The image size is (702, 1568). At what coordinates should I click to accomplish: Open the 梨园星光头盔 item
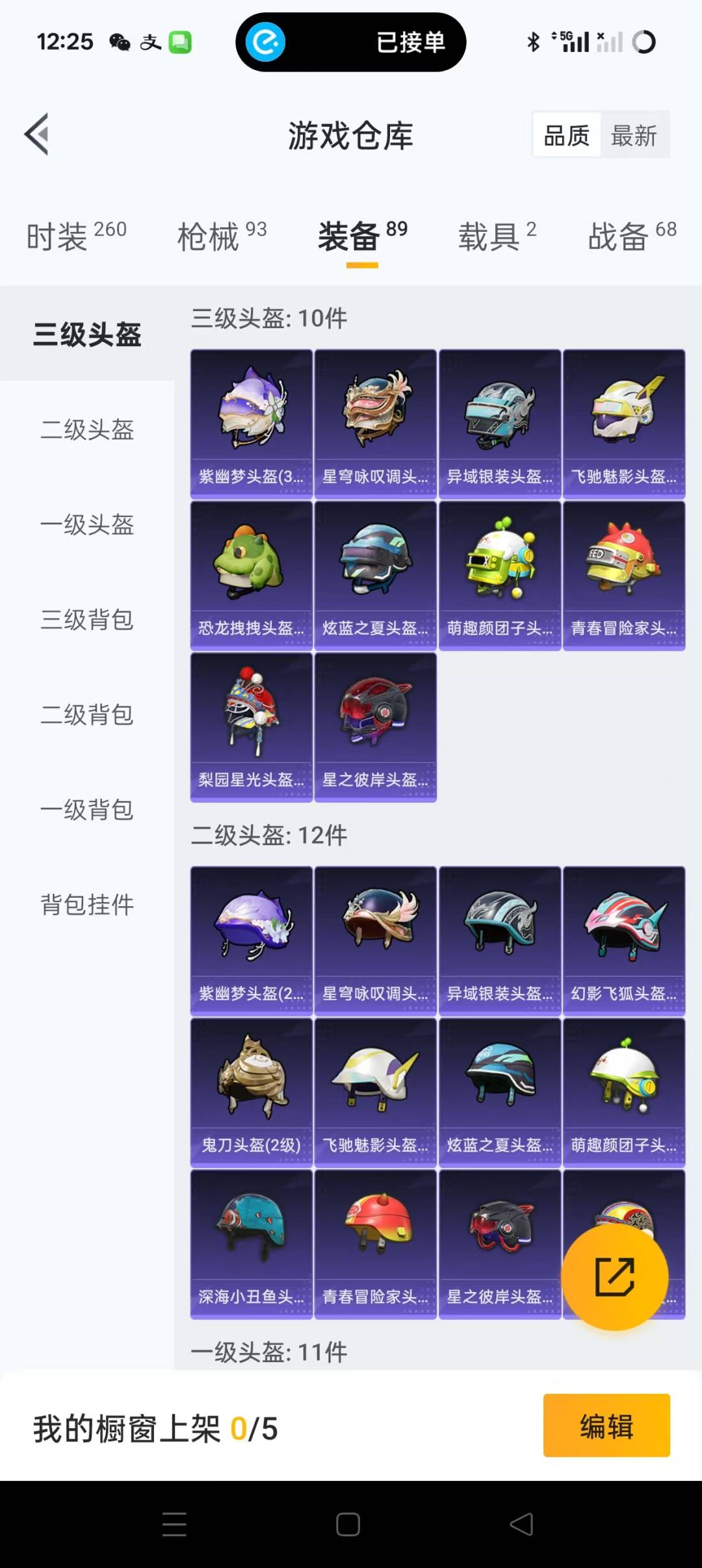coord(251,727)
